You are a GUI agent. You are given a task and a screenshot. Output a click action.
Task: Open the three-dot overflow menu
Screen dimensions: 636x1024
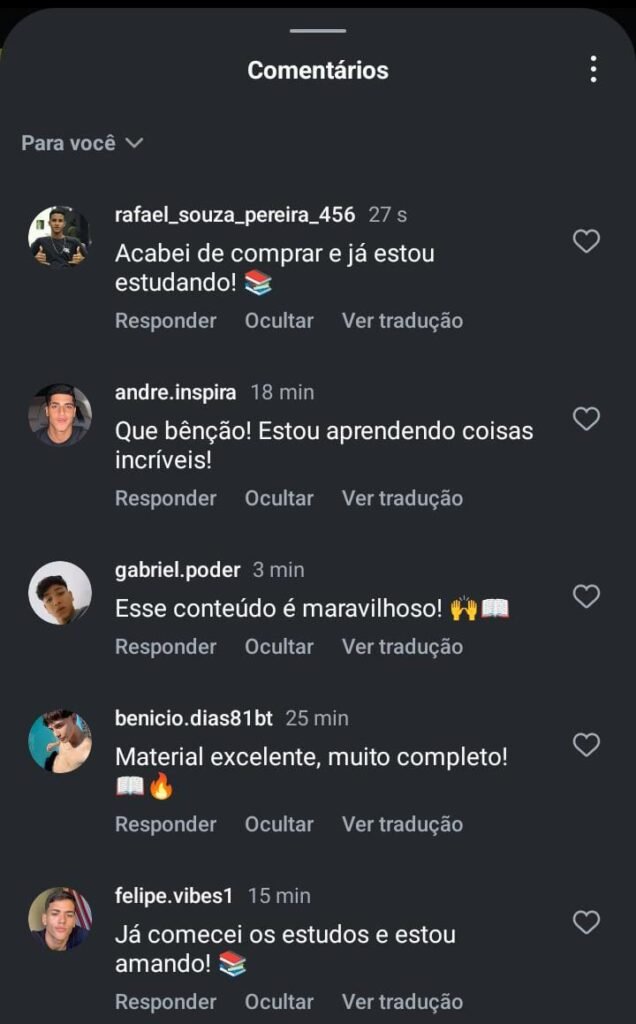tap(593, 69)
